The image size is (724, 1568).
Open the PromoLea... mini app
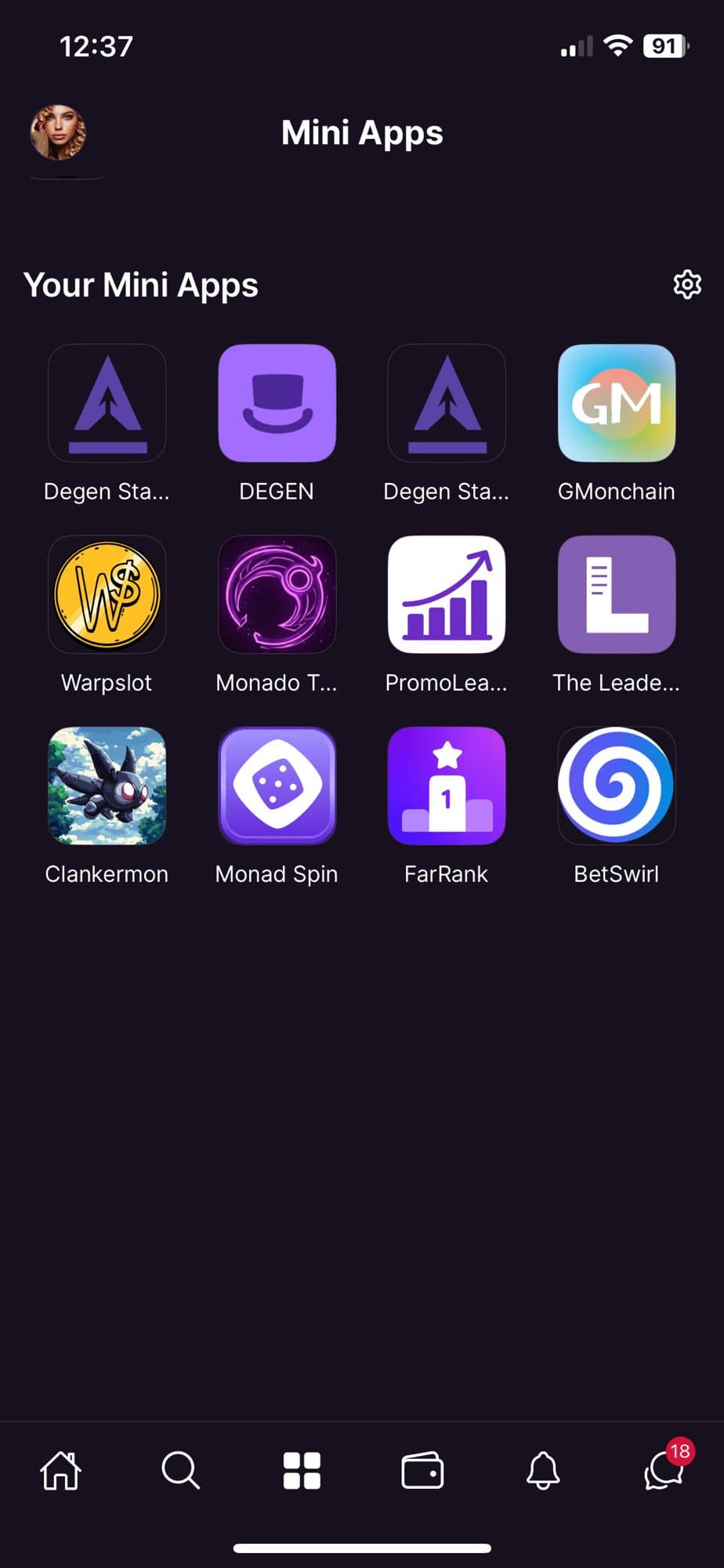tap(447, 594)
